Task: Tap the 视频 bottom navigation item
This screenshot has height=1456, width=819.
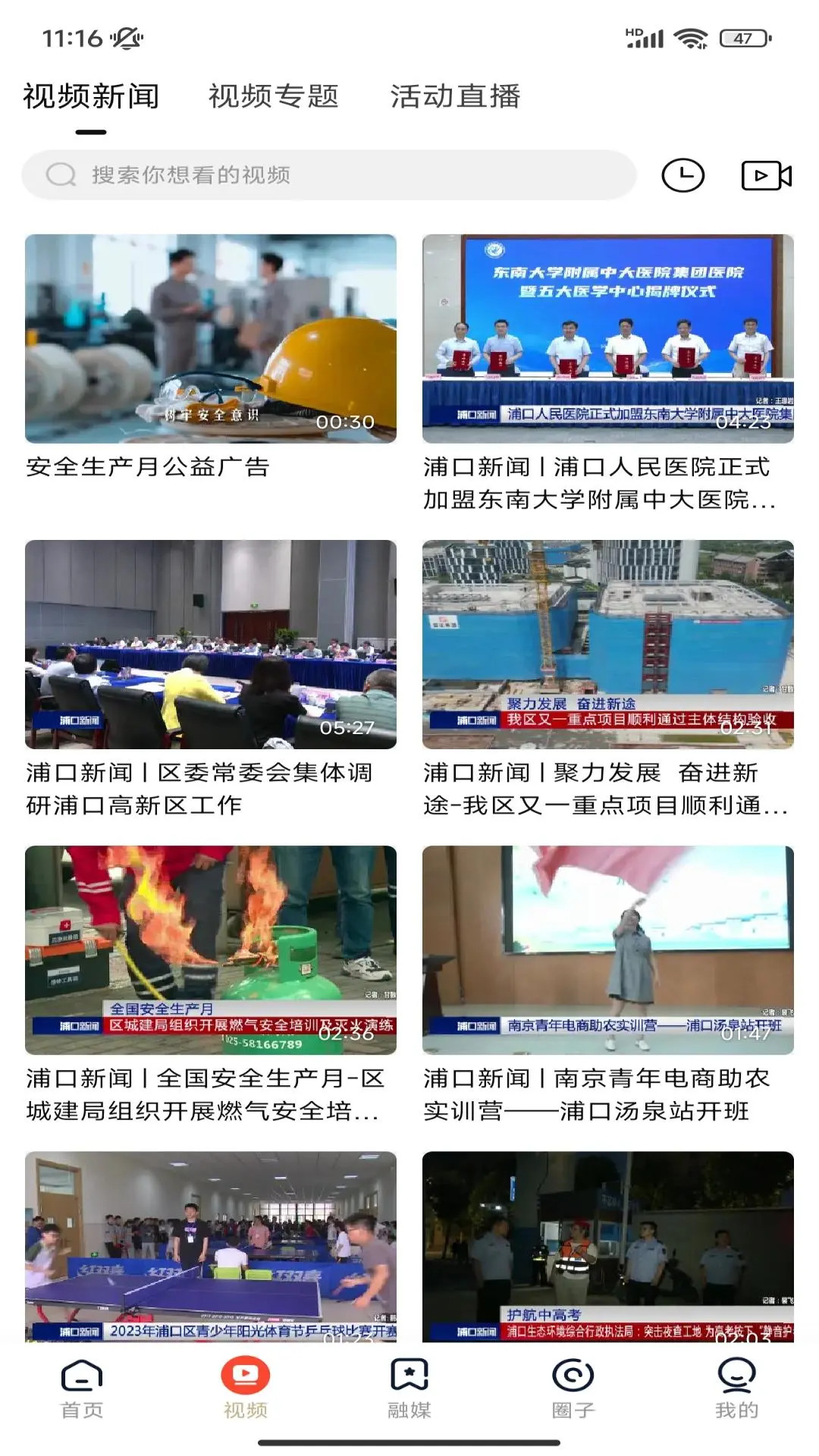Action: [246, 1388]
